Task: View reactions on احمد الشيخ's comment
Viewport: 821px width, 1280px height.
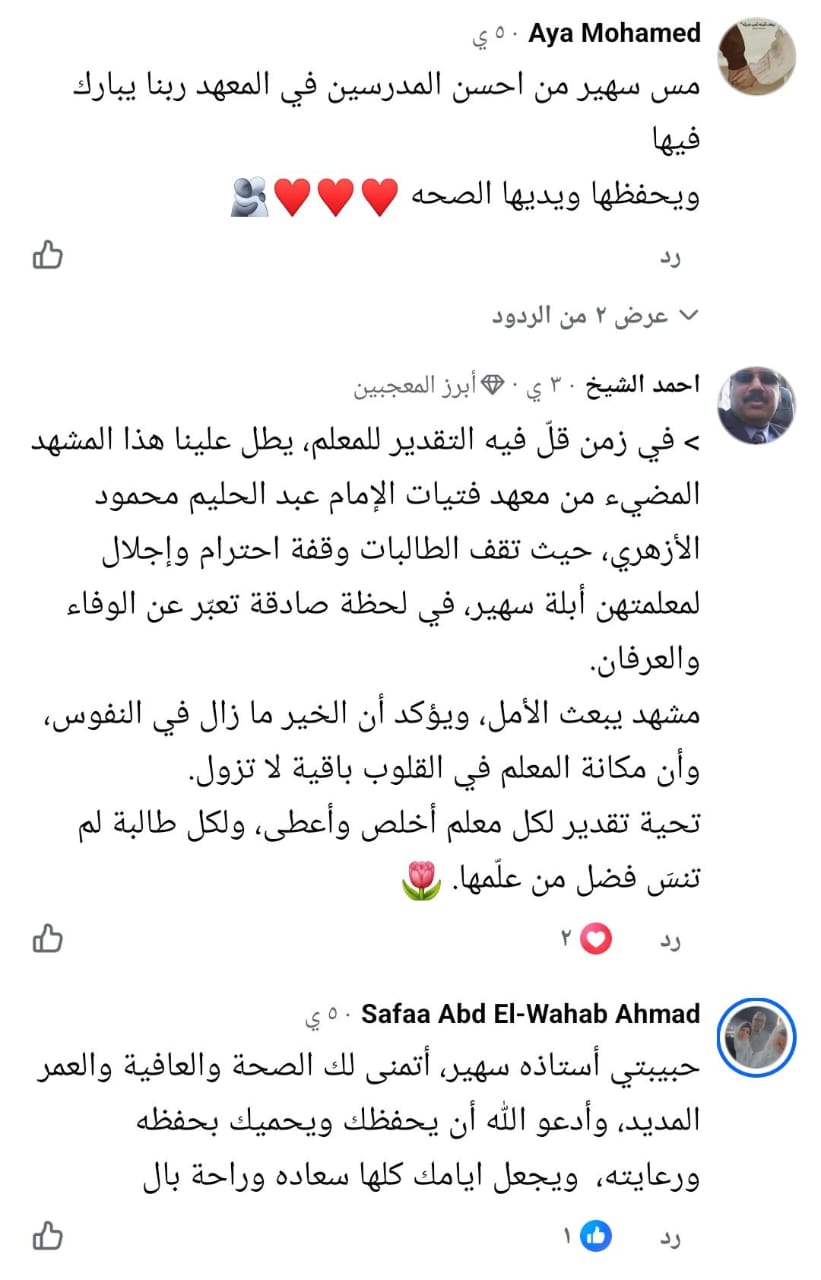Action: tap(585, 939)
